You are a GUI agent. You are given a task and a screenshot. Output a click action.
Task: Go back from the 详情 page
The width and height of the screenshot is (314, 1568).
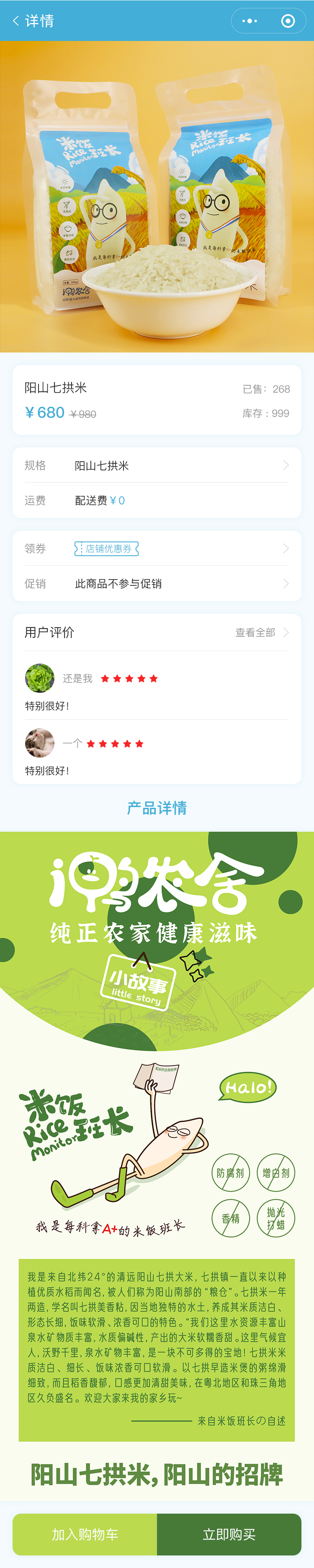(x=16, y=20)
